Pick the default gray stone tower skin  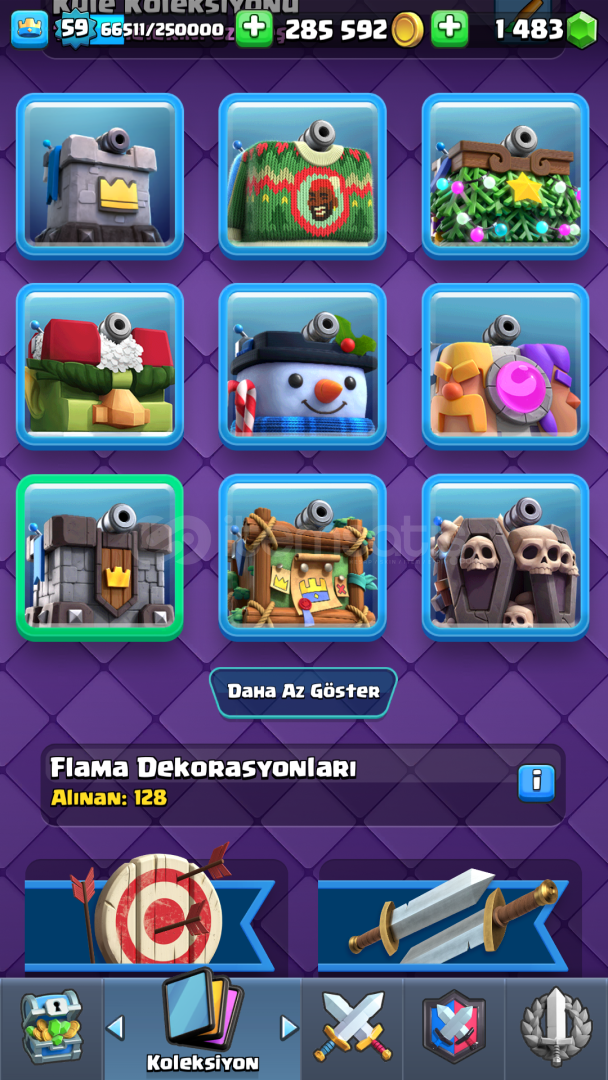point(100,176)
